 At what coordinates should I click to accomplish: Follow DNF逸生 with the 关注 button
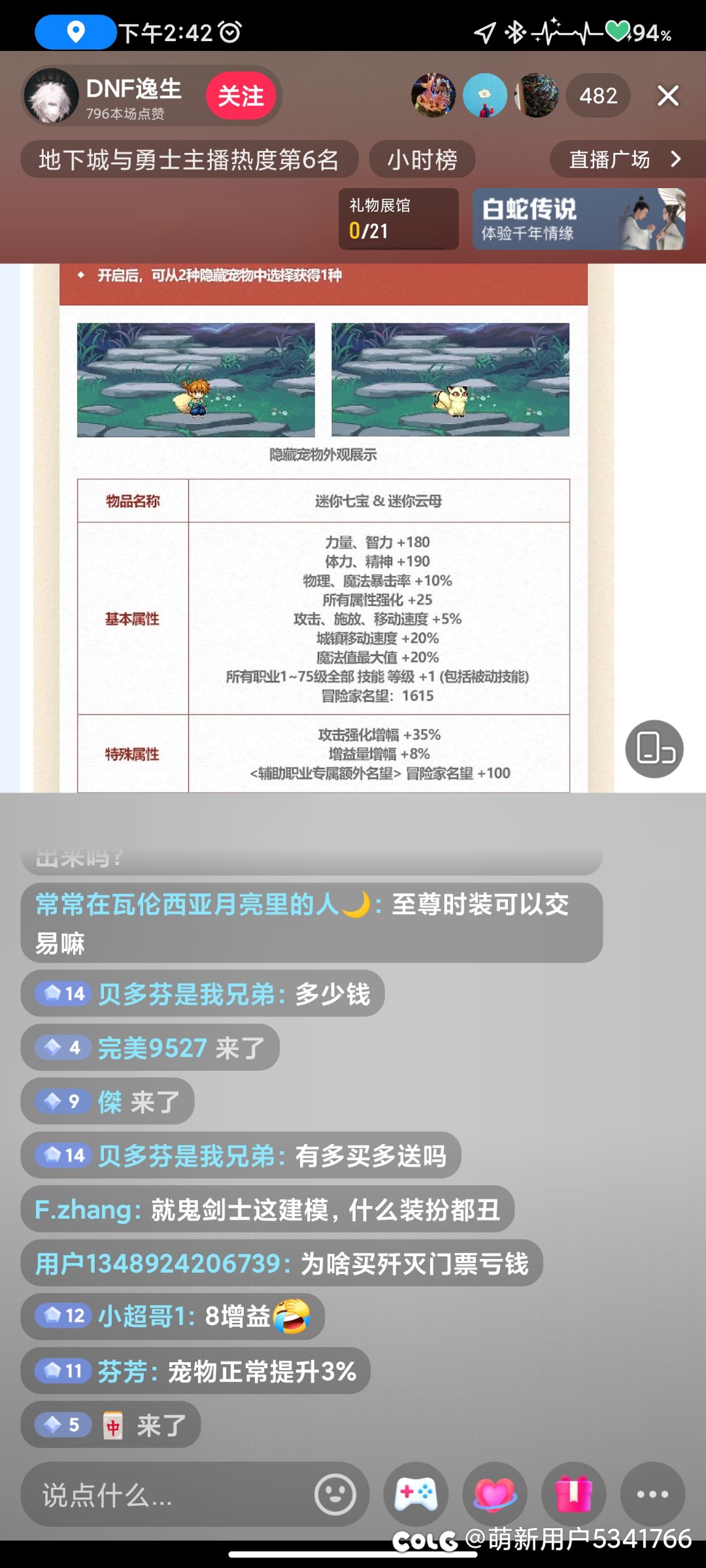click(x=241, y=96)
